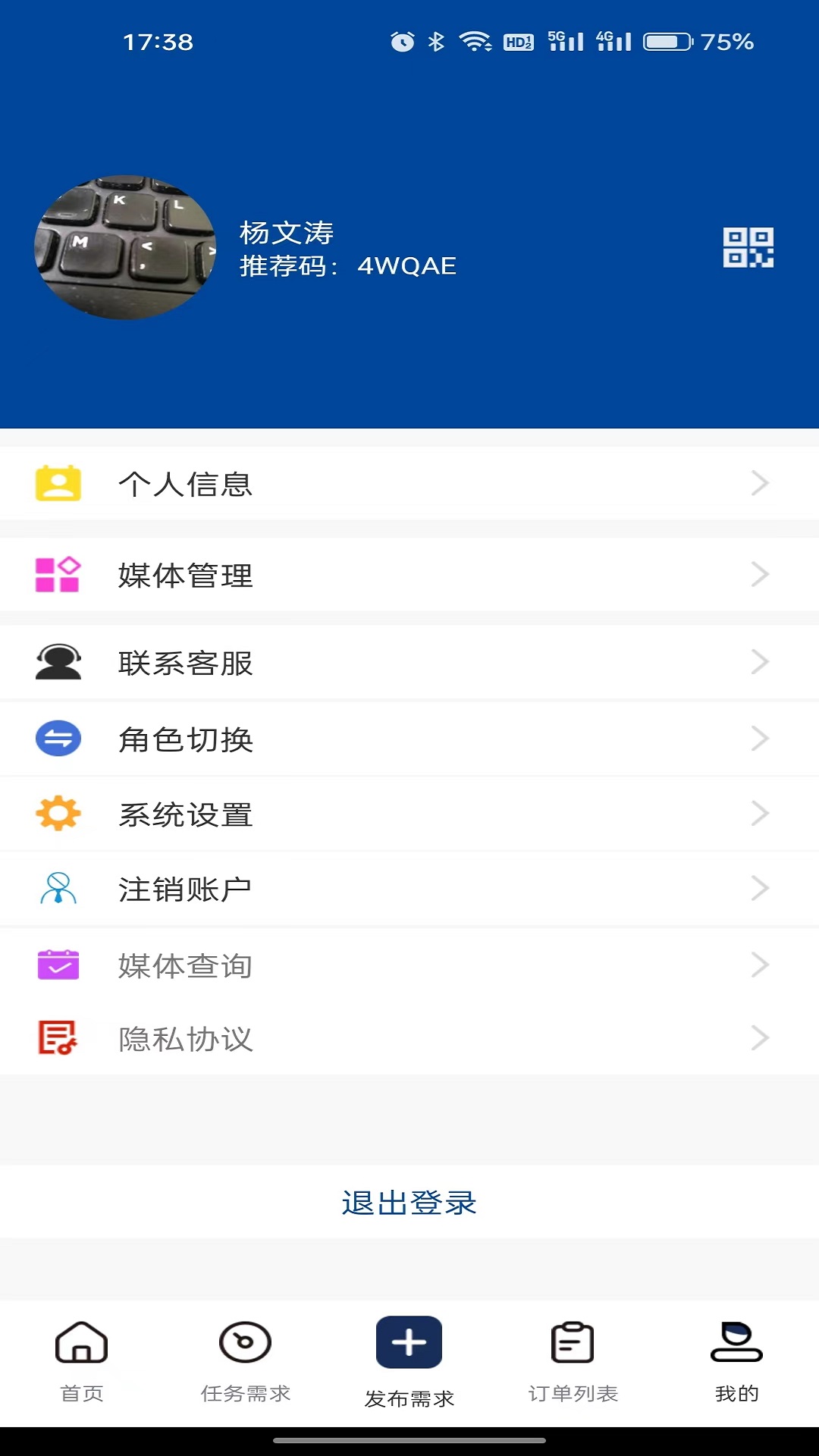Switch to the 任务需求 tab
Image resolution: width=819 pixels, height=1456 pixels.
click(246, 1360)
